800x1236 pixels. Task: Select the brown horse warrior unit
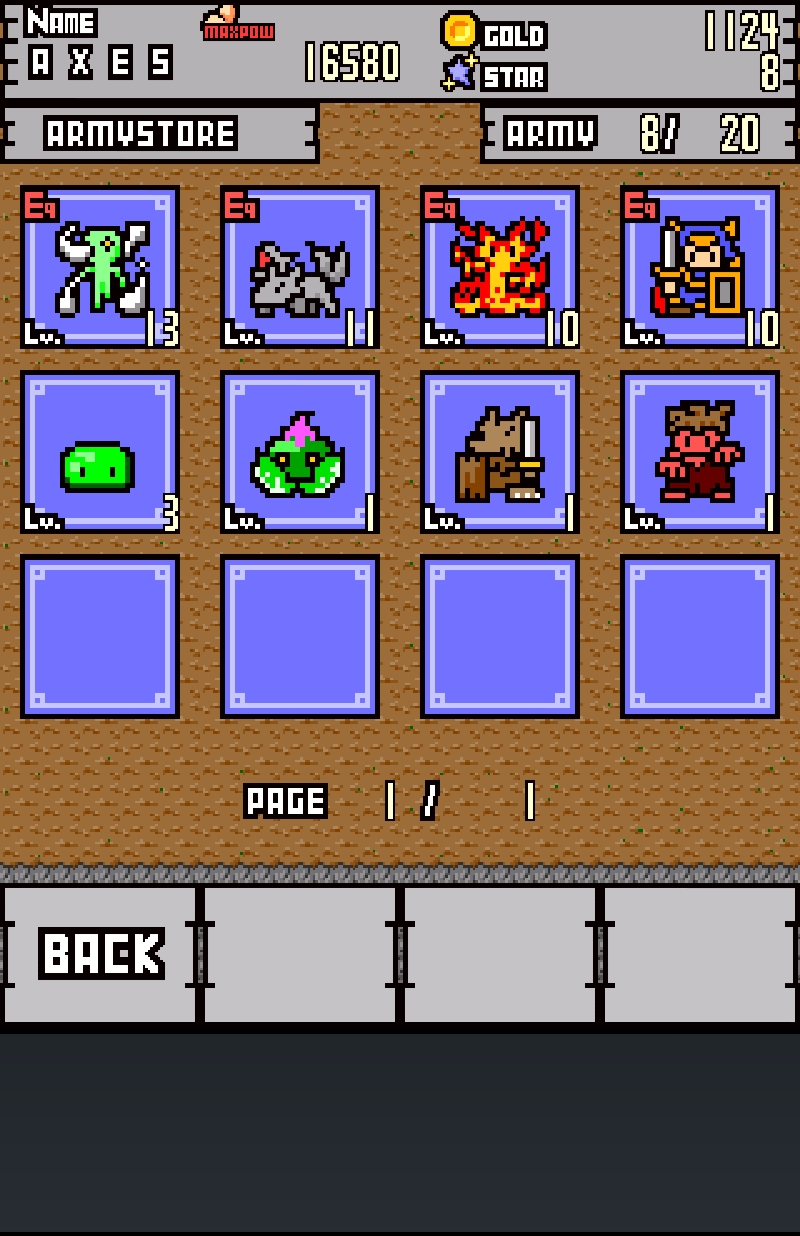(x=500, y=452)
